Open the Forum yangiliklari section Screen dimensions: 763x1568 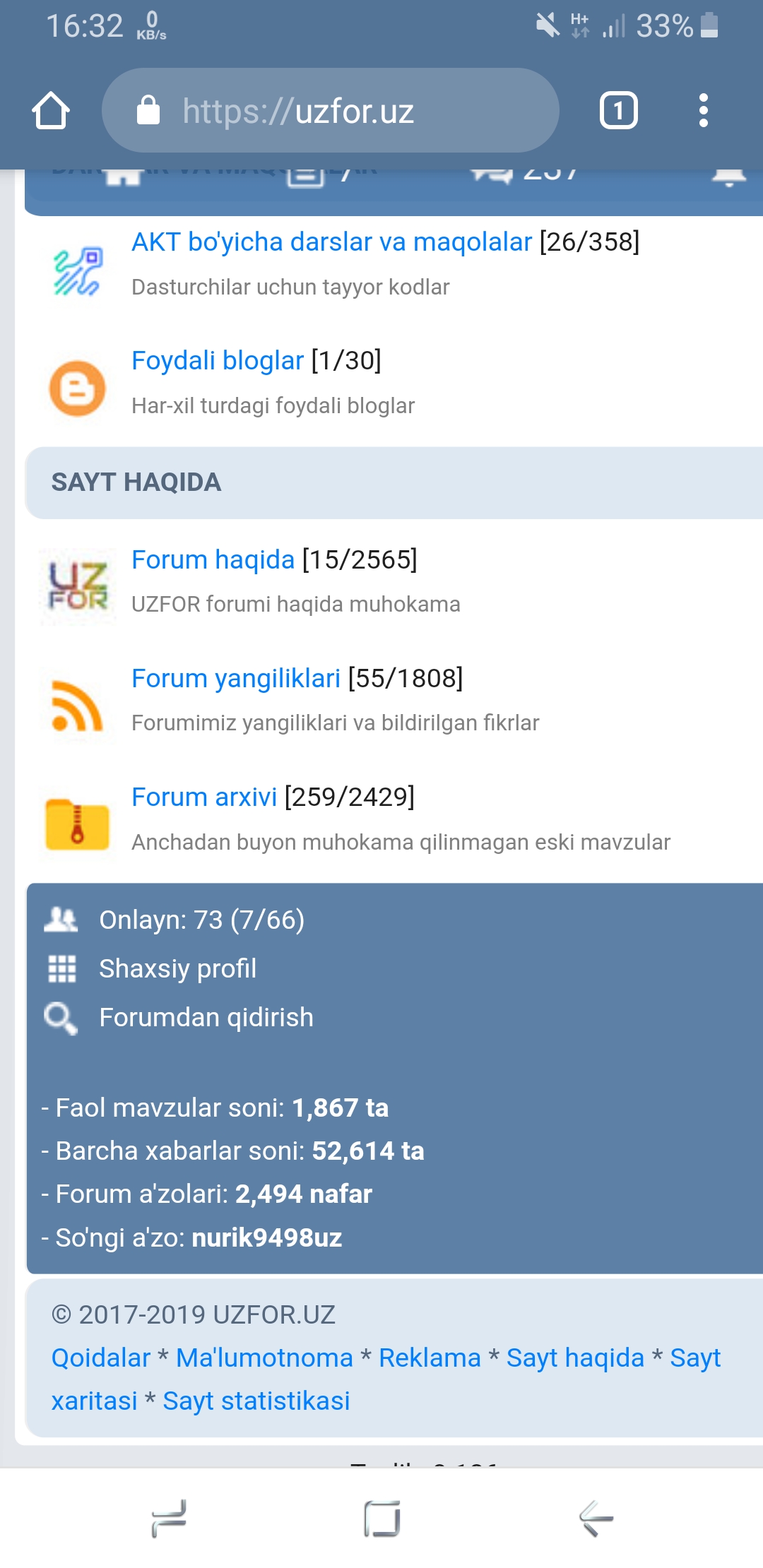point(236,679)
